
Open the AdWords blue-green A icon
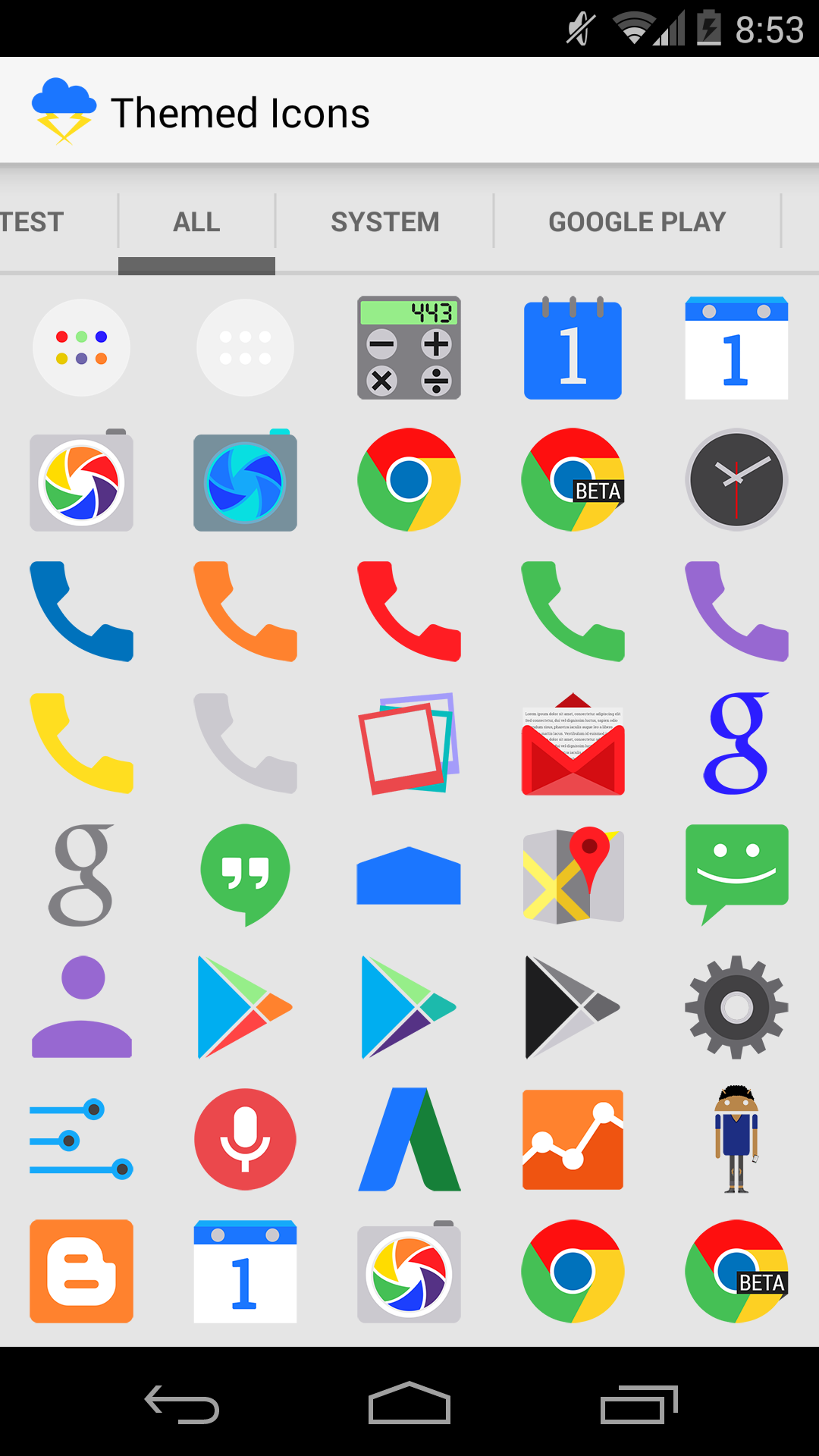pyautogui.click(x=409, y=1139)
